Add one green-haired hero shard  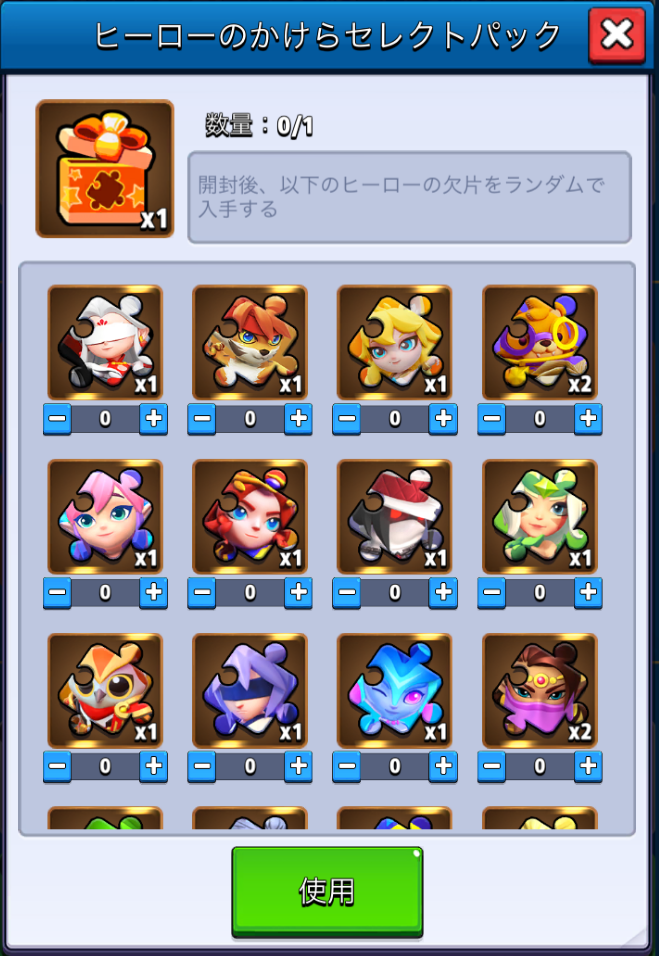588,593
